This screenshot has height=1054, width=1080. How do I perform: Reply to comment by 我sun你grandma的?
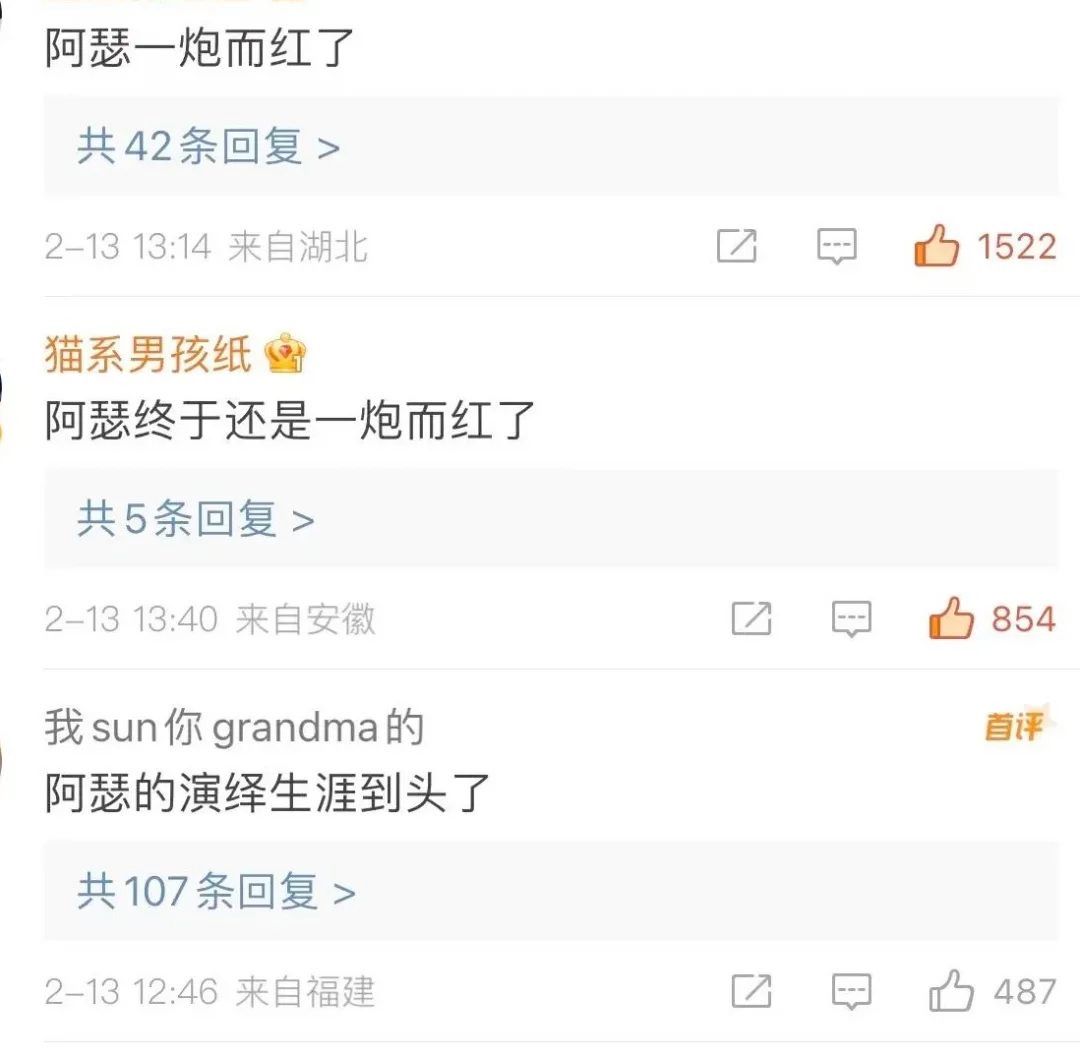click(852, 992)
